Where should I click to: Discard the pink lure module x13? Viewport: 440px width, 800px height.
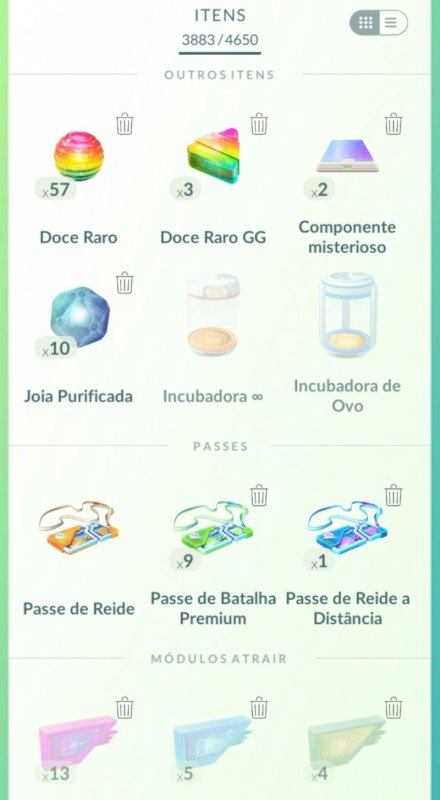tap(125, 708)
